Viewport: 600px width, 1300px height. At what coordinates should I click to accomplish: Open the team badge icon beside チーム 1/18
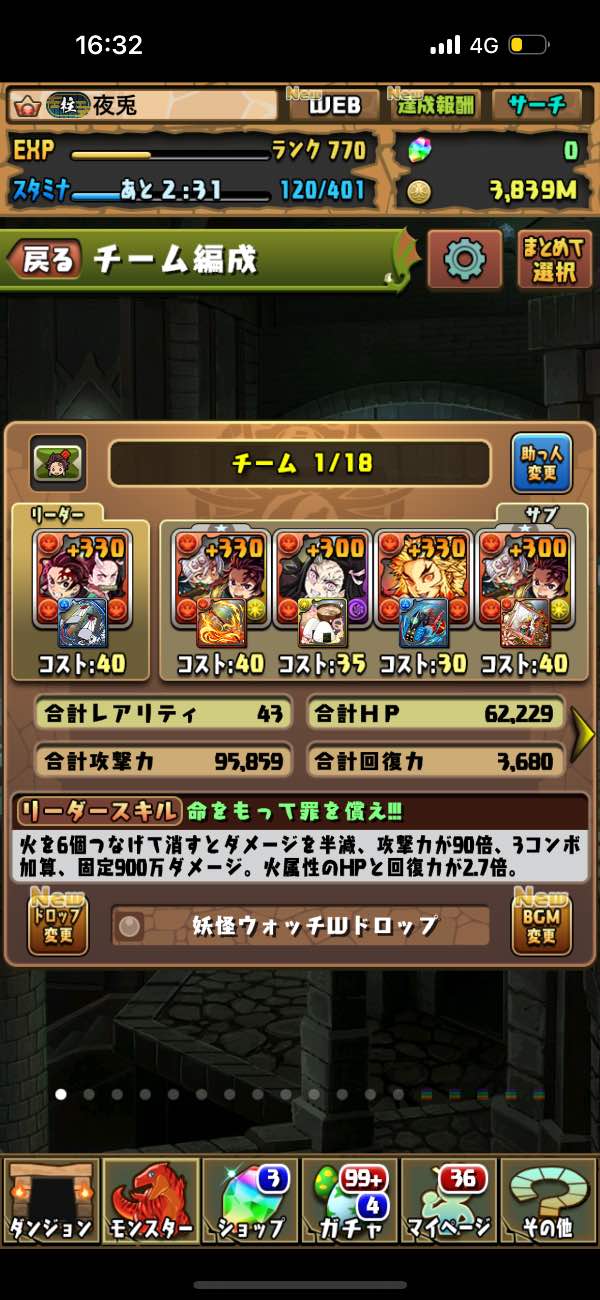pyautogui.click(x=58, y=462)
